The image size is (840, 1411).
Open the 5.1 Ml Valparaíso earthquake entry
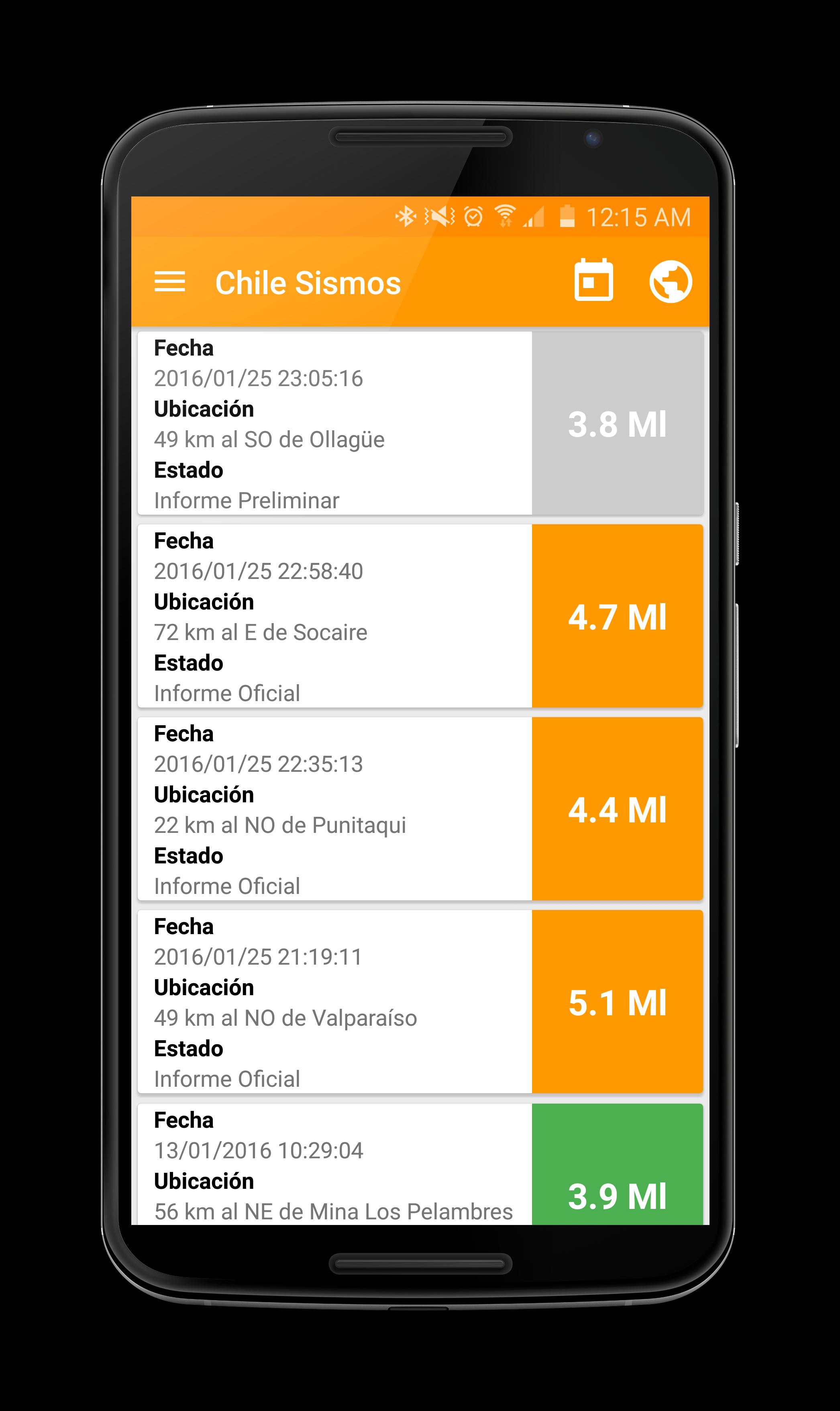tap(420, 1002)
